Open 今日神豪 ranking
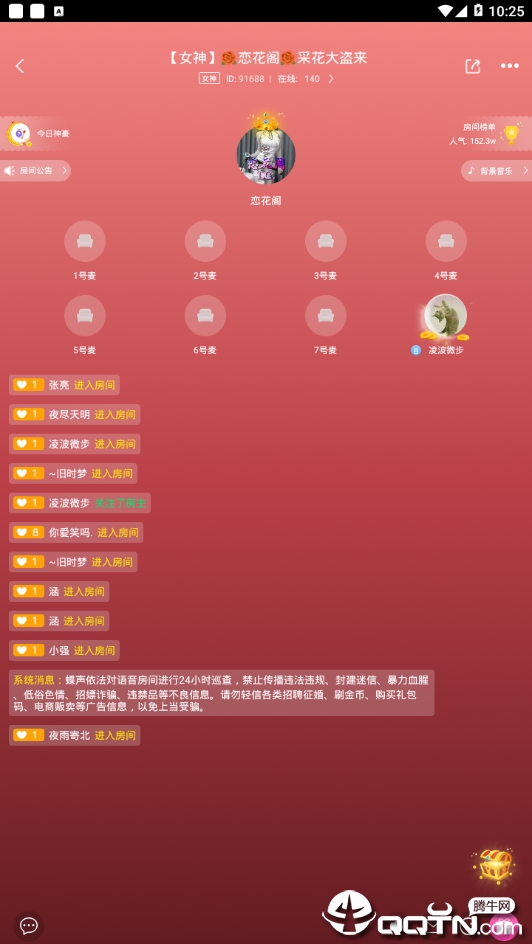Viewport: 532px width, 944px height. point(37,133)
